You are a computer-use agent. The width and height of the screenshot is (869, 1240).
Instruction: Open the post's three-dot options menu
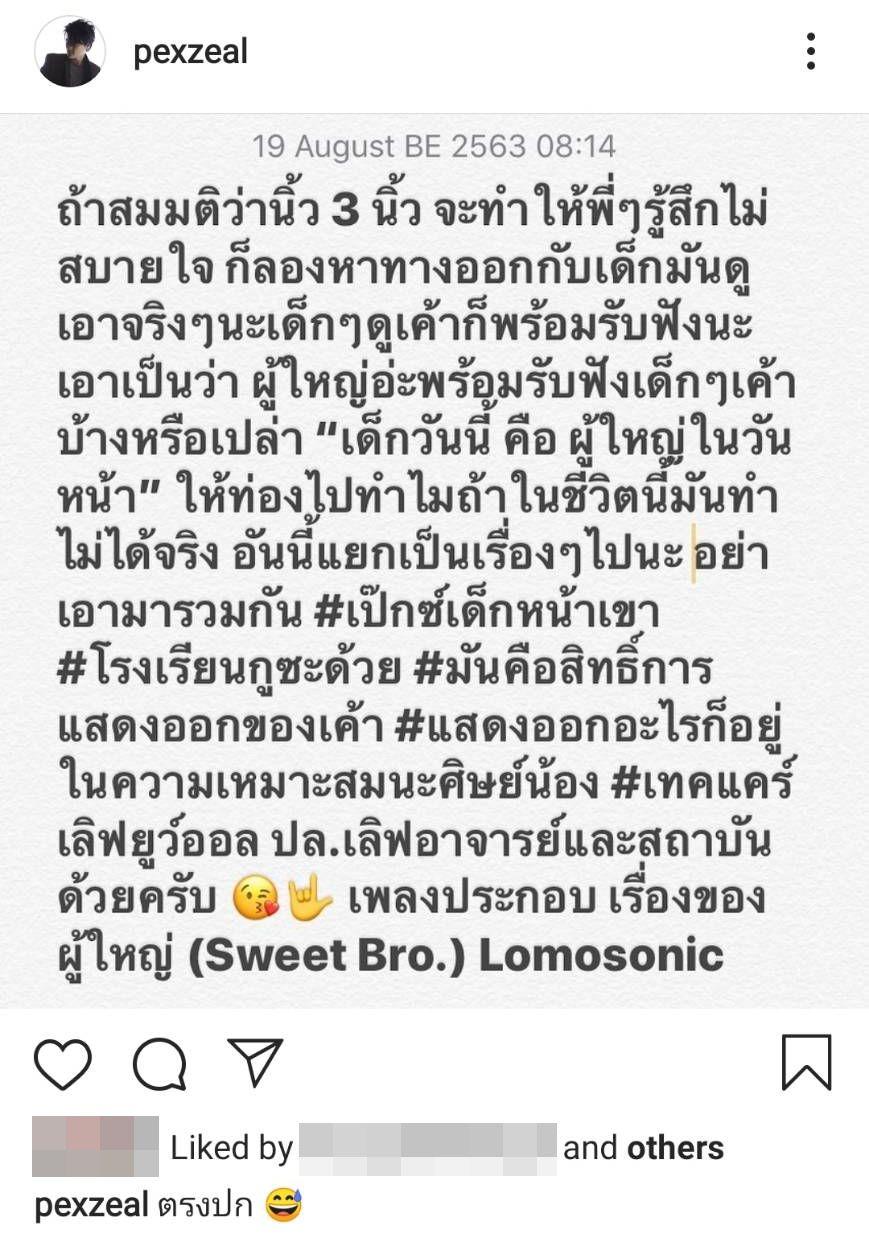click(811, 51)
